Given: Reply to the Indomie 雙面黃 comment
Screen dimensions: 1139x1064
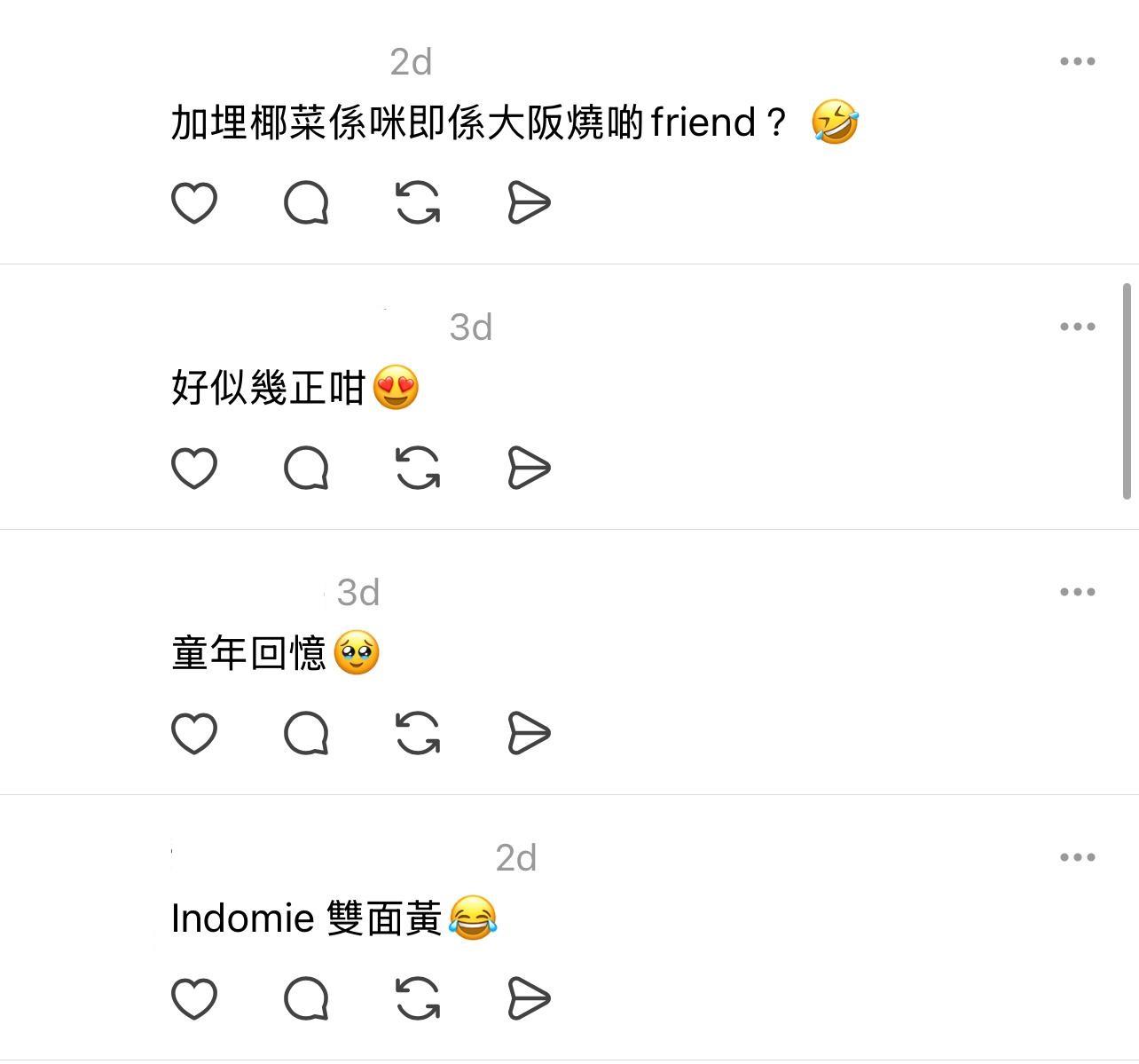Looking at the screenshot, I should (x=306, y=998).
